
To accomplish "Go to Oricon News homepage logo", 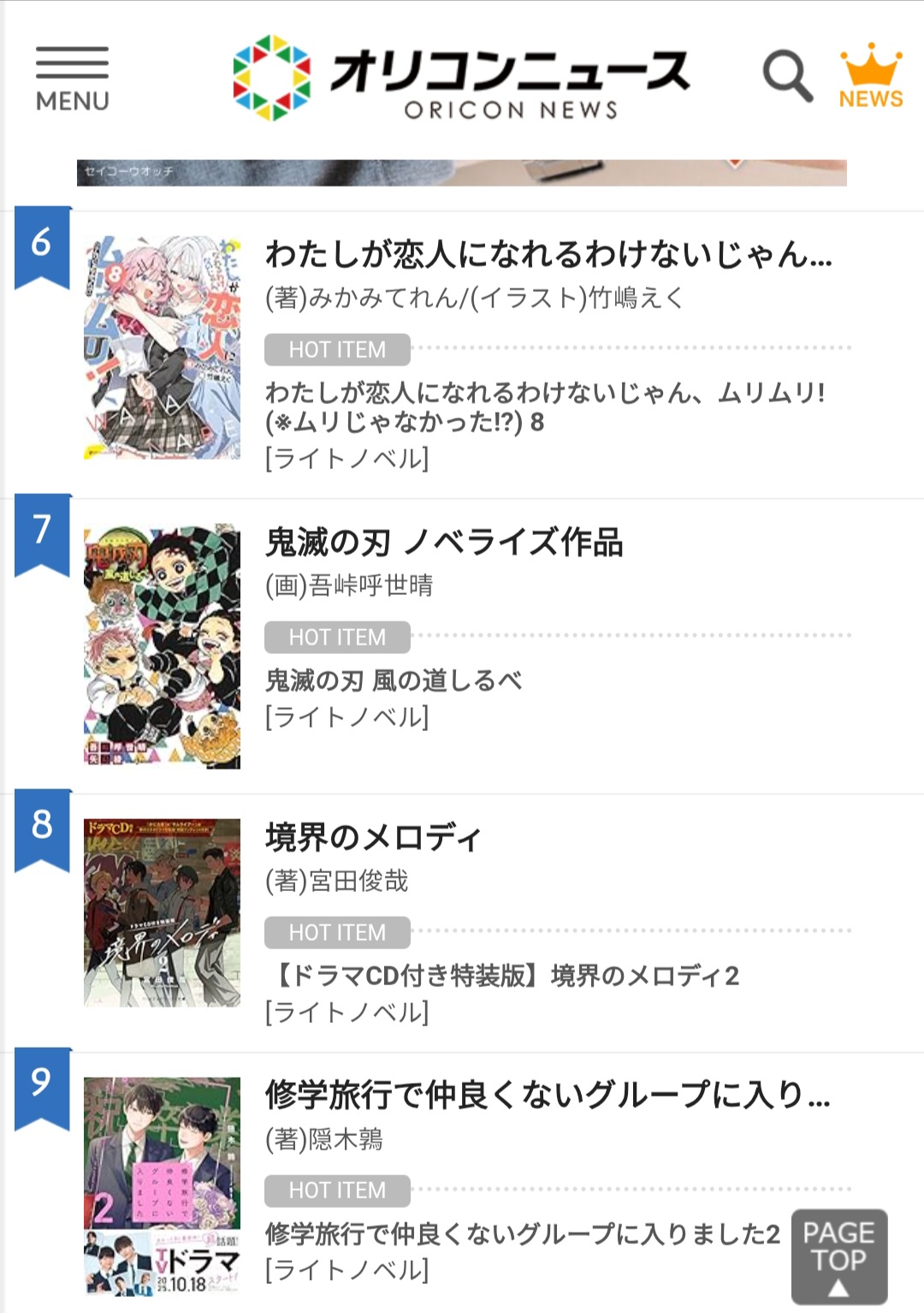I will tap(462, 78).
